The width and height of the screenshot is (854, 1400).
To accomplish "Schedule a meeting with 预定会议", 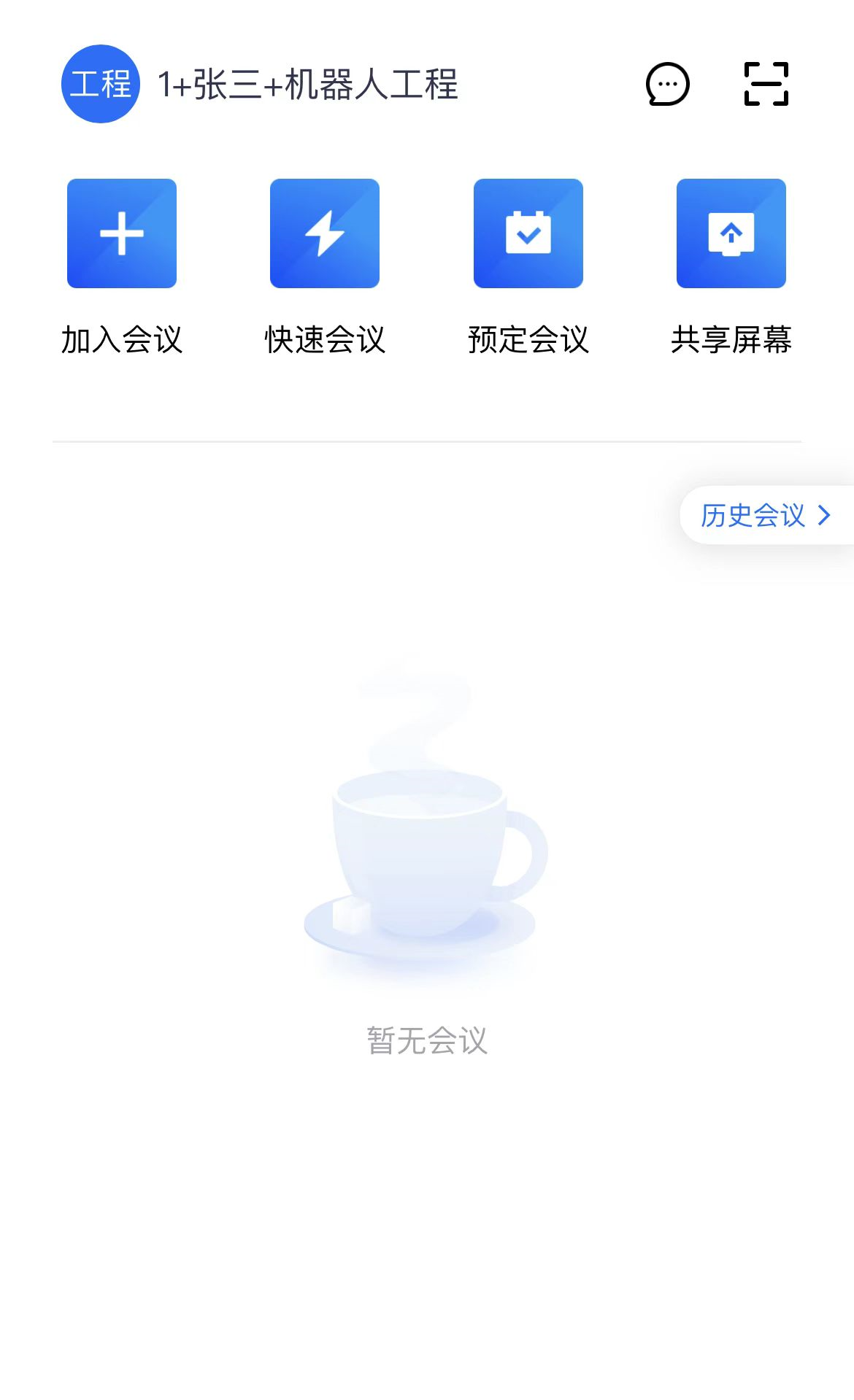I will (528, 233).
